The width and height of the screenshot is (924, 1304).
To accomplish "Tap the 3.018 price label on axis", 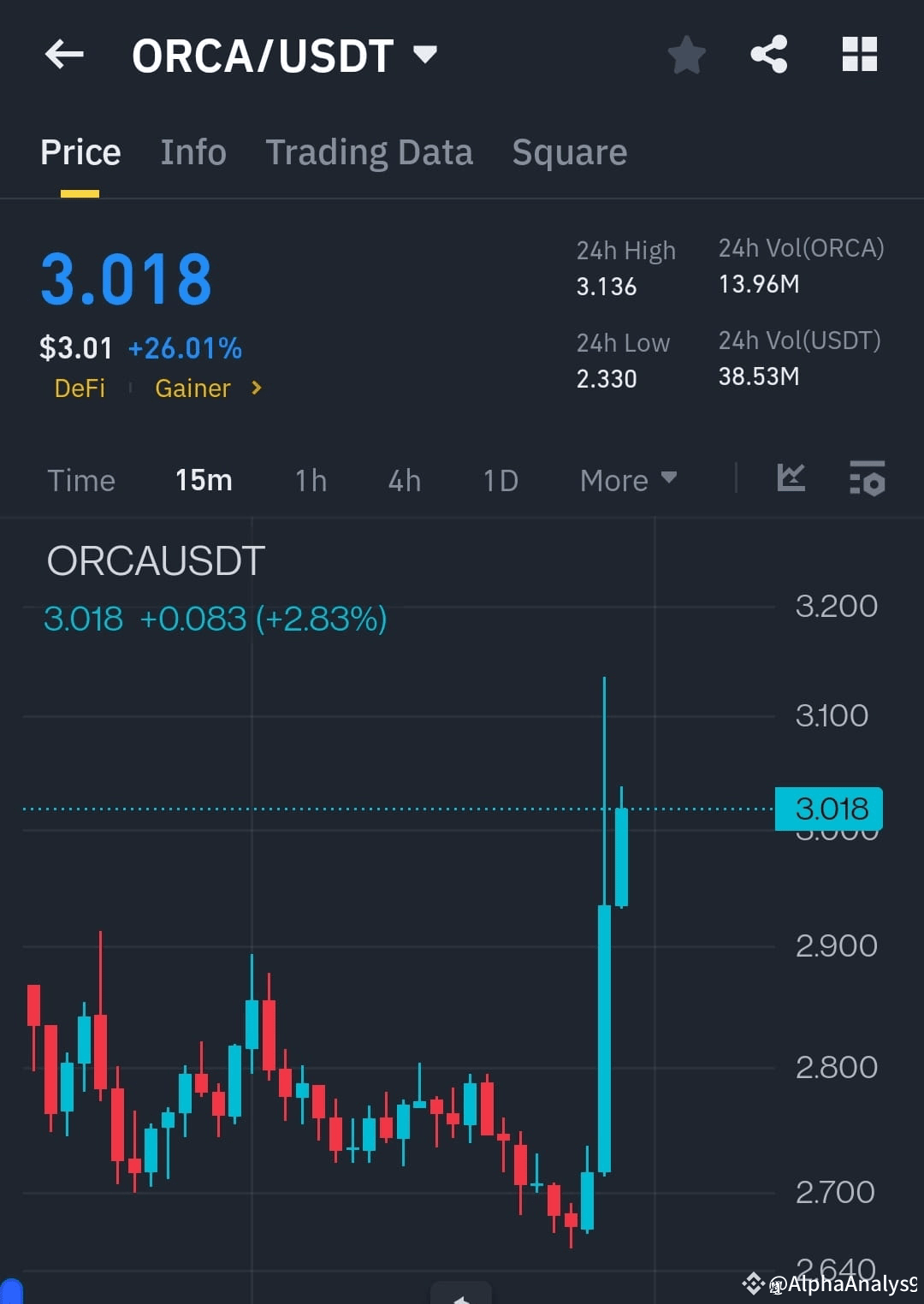I will (x=827, y=808).
